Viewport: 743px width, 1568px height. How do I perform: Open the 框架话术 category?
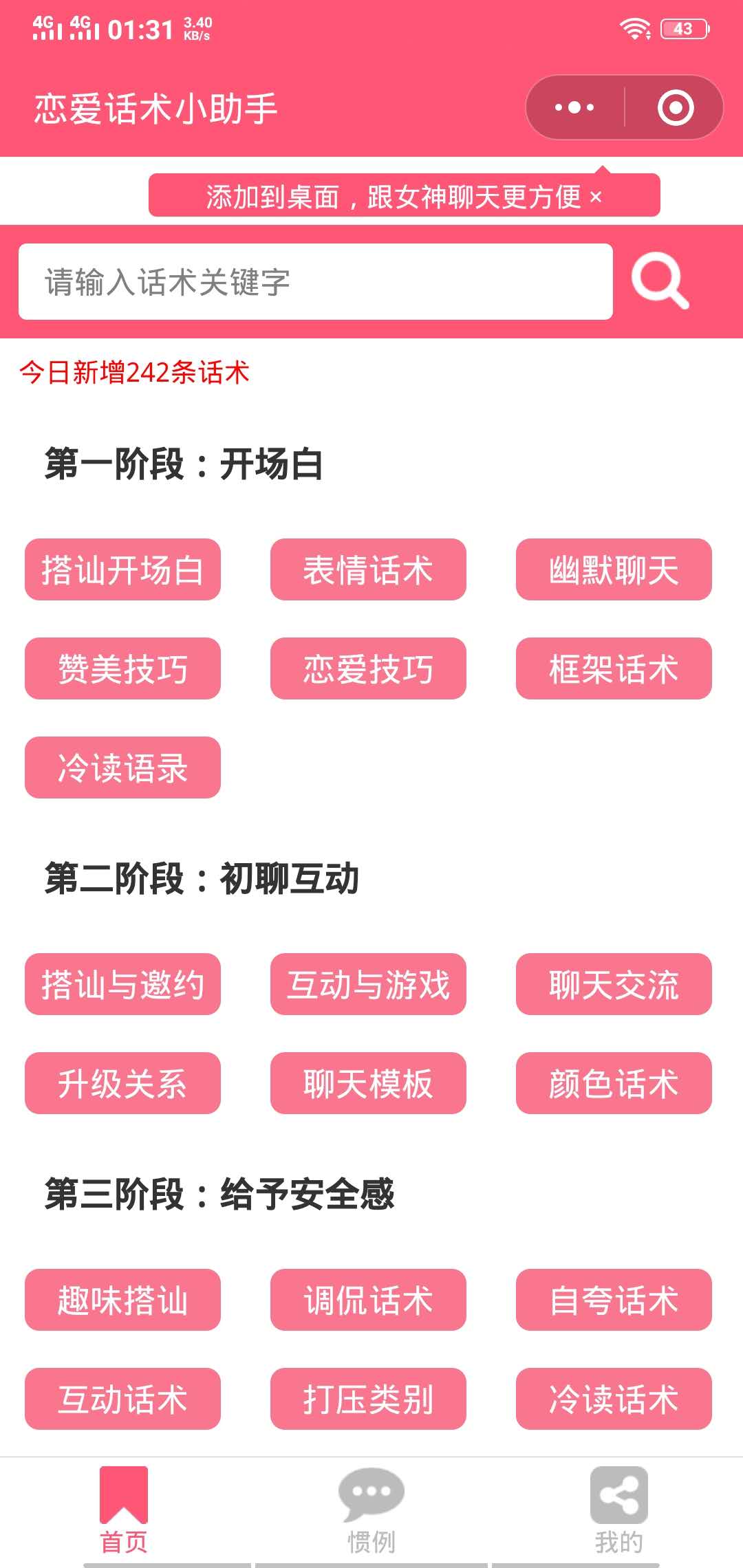click(x=614, y=668)
